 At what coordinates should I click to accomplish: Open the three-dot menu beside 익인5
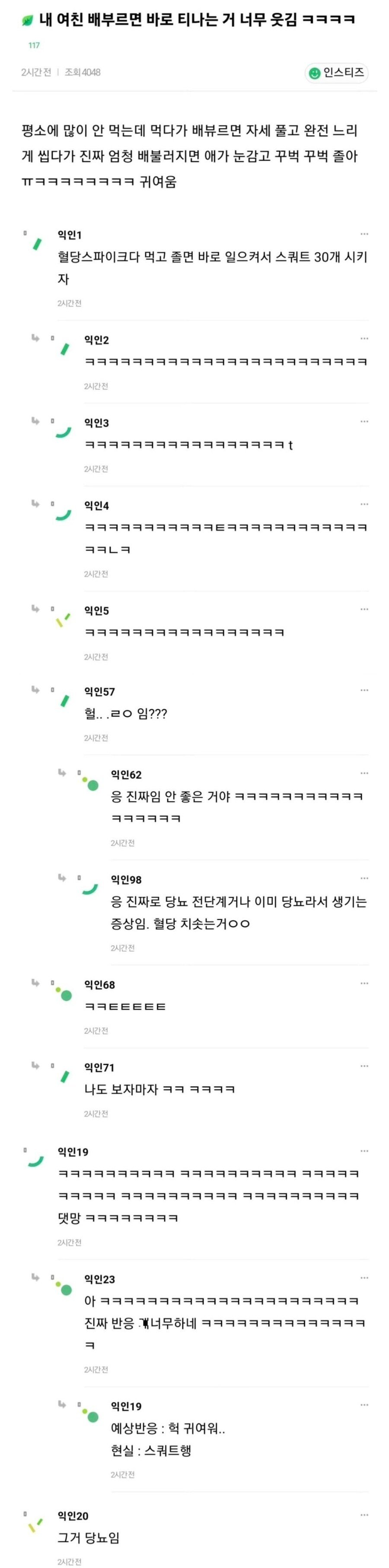click(x=364, y=609)
